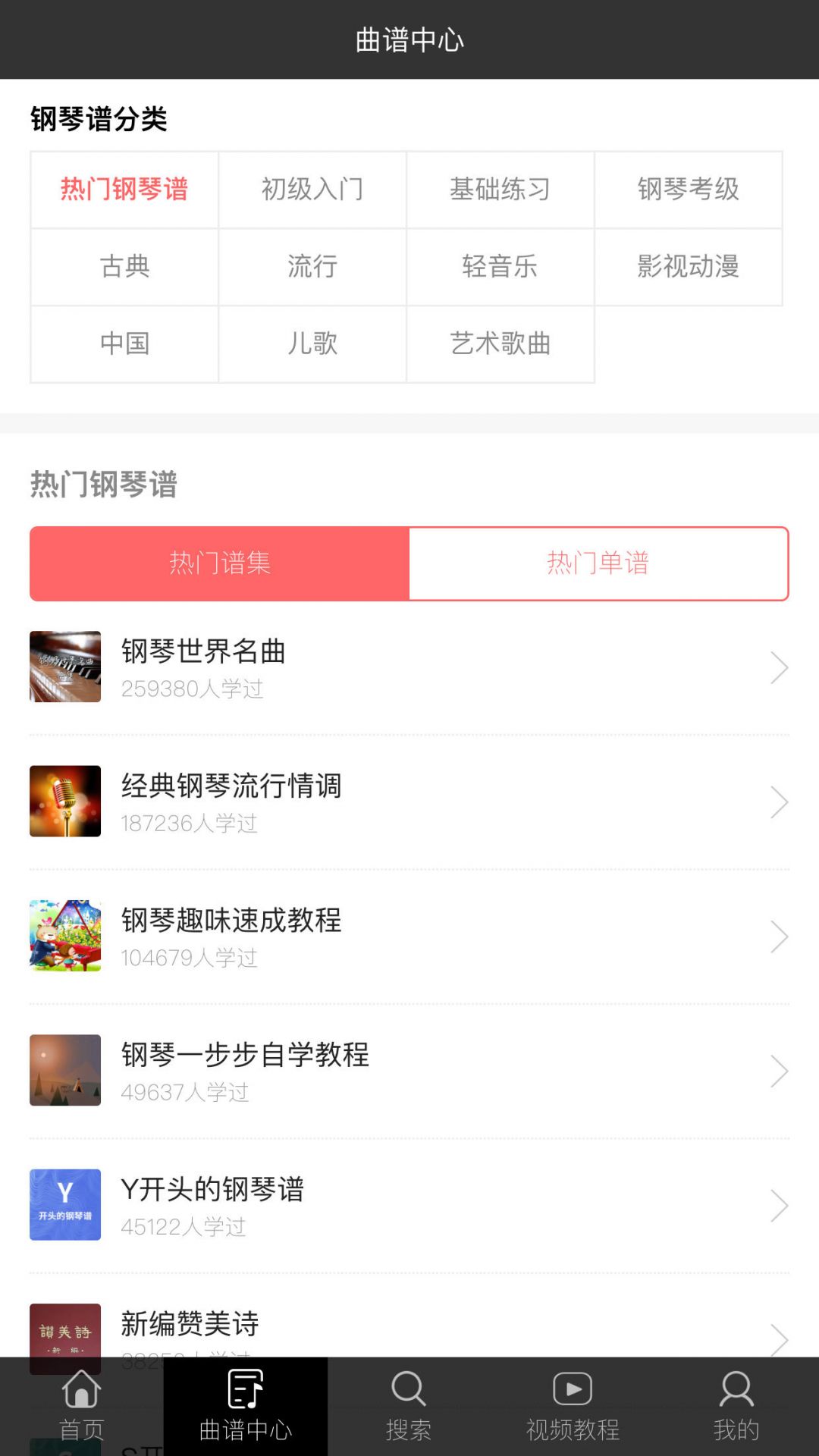
Task: Select the 初级入门 category
Action: pyautogui.click(x=312, y=190)
